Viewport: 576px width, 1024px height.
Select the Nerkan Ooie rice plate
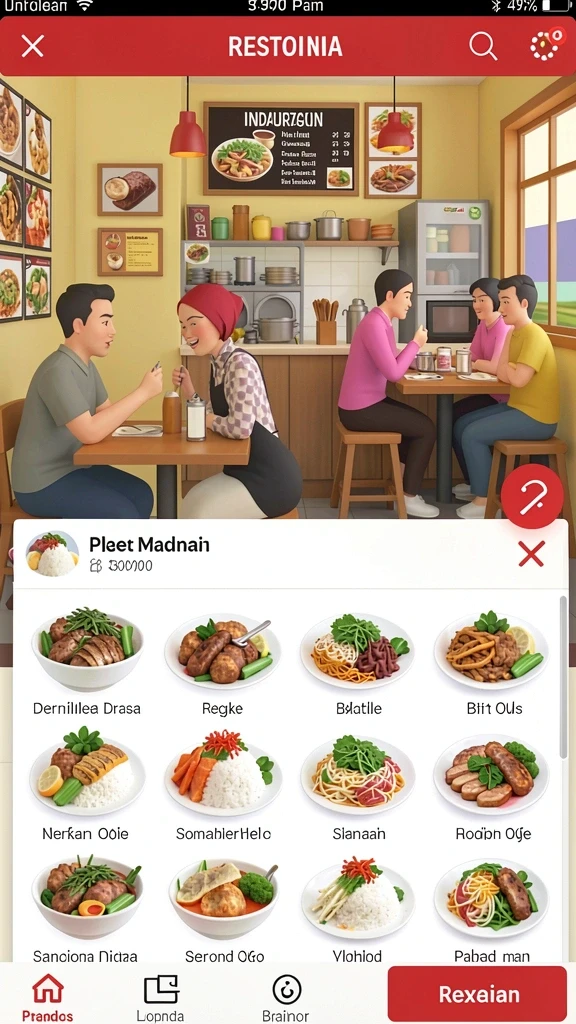click(x=86, y=784)
